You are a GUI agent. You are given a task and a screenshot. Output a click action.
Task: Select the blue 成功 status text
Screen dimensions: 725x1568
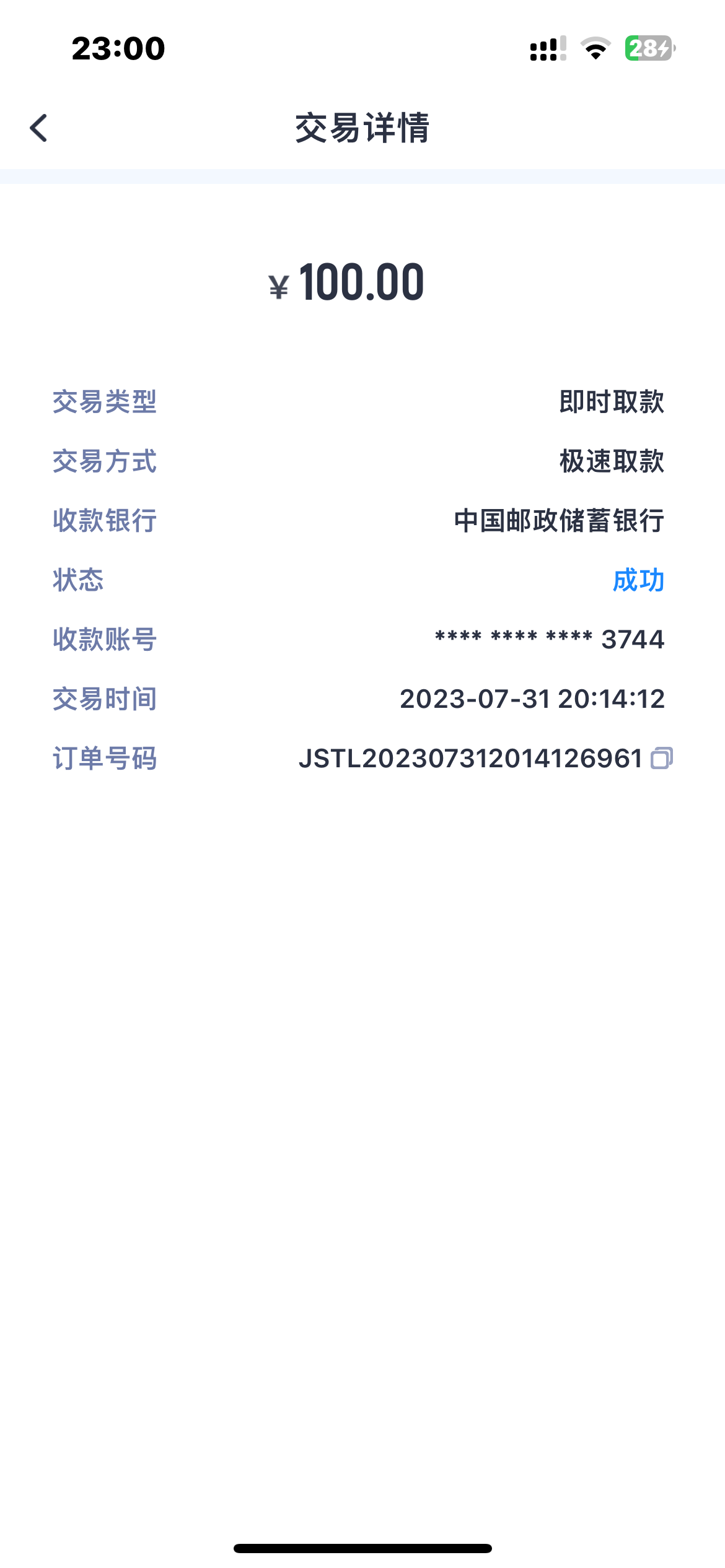638,581
